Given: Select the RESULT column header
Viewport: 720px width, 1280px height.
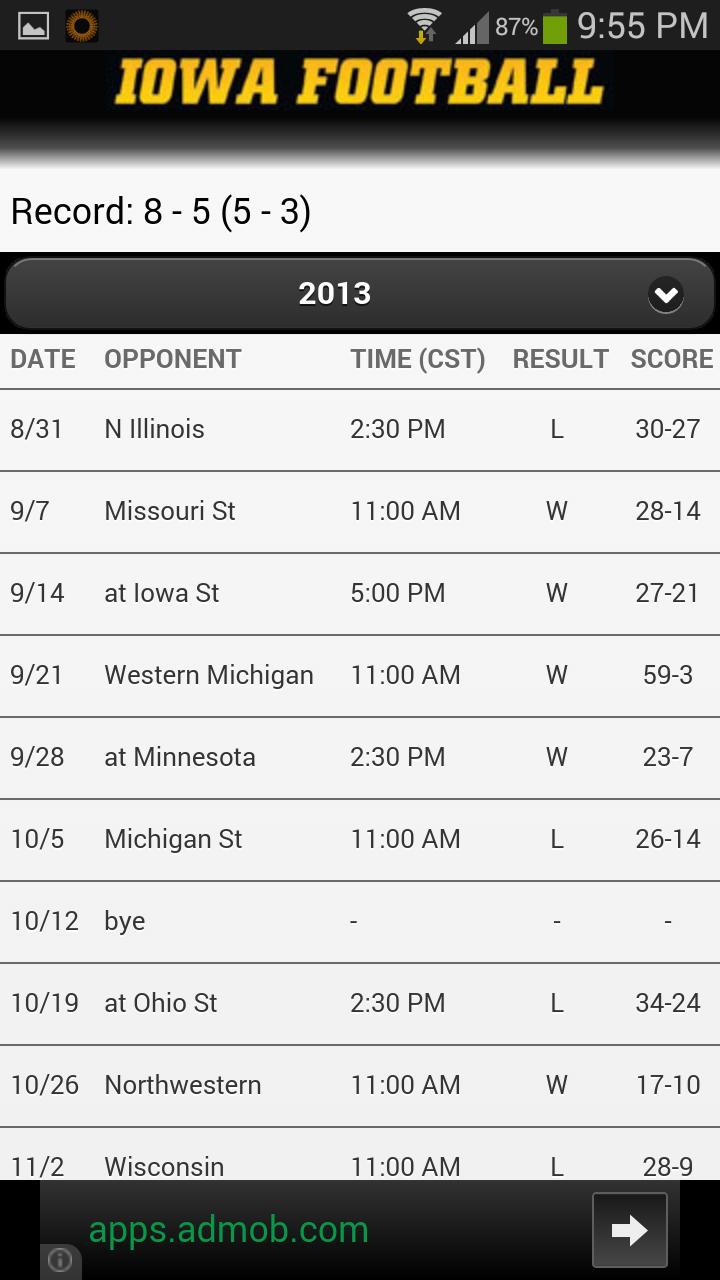Looking at the screenshot, I should [x=560, y=359].
